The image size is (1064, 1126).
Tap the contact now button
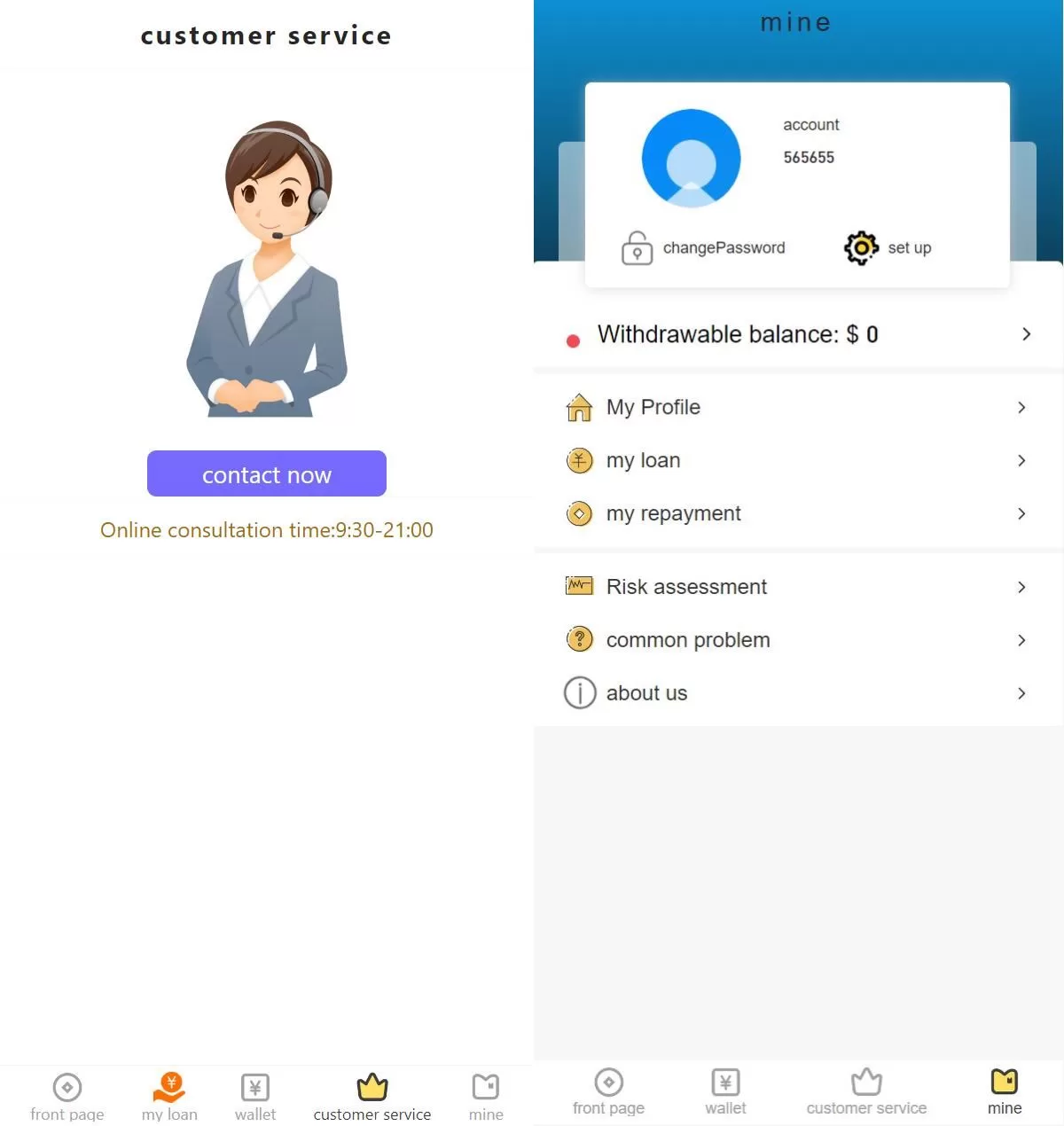pos(266,473)
